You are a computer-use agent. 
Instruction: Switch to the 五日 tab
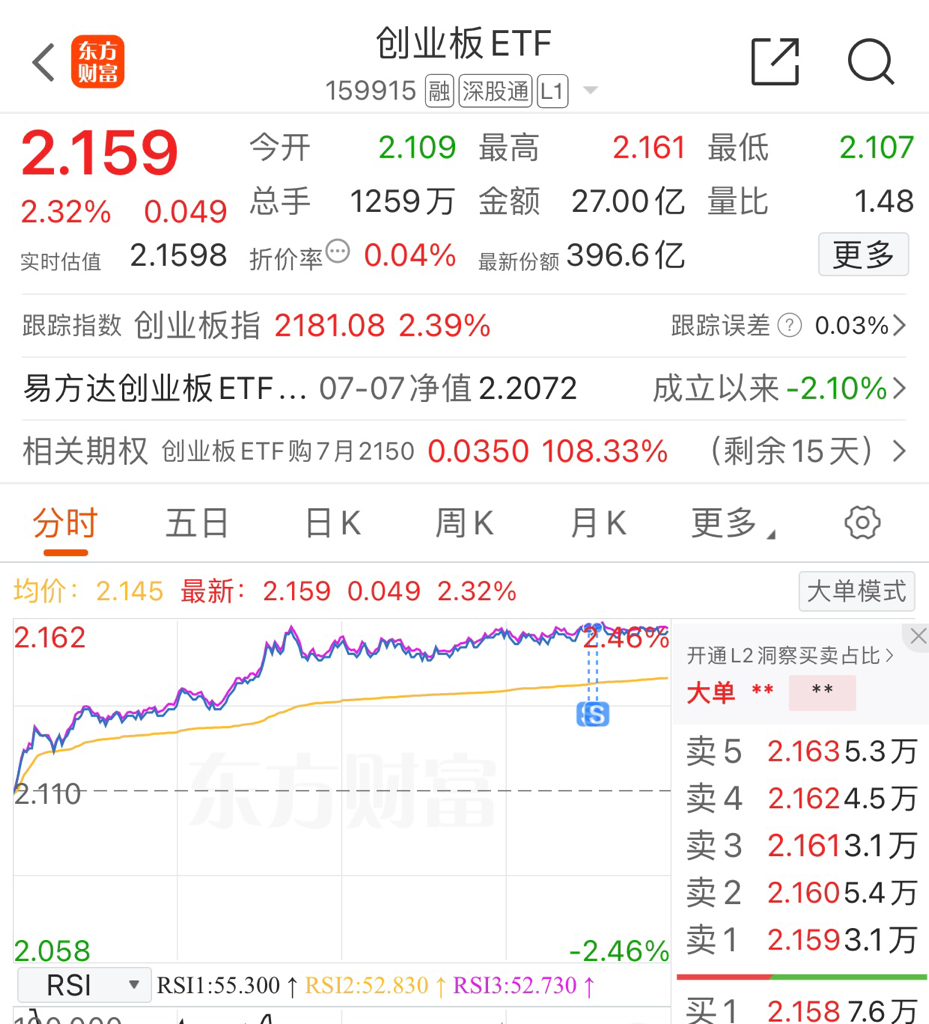pyautogui.click(x=197, y=522)
